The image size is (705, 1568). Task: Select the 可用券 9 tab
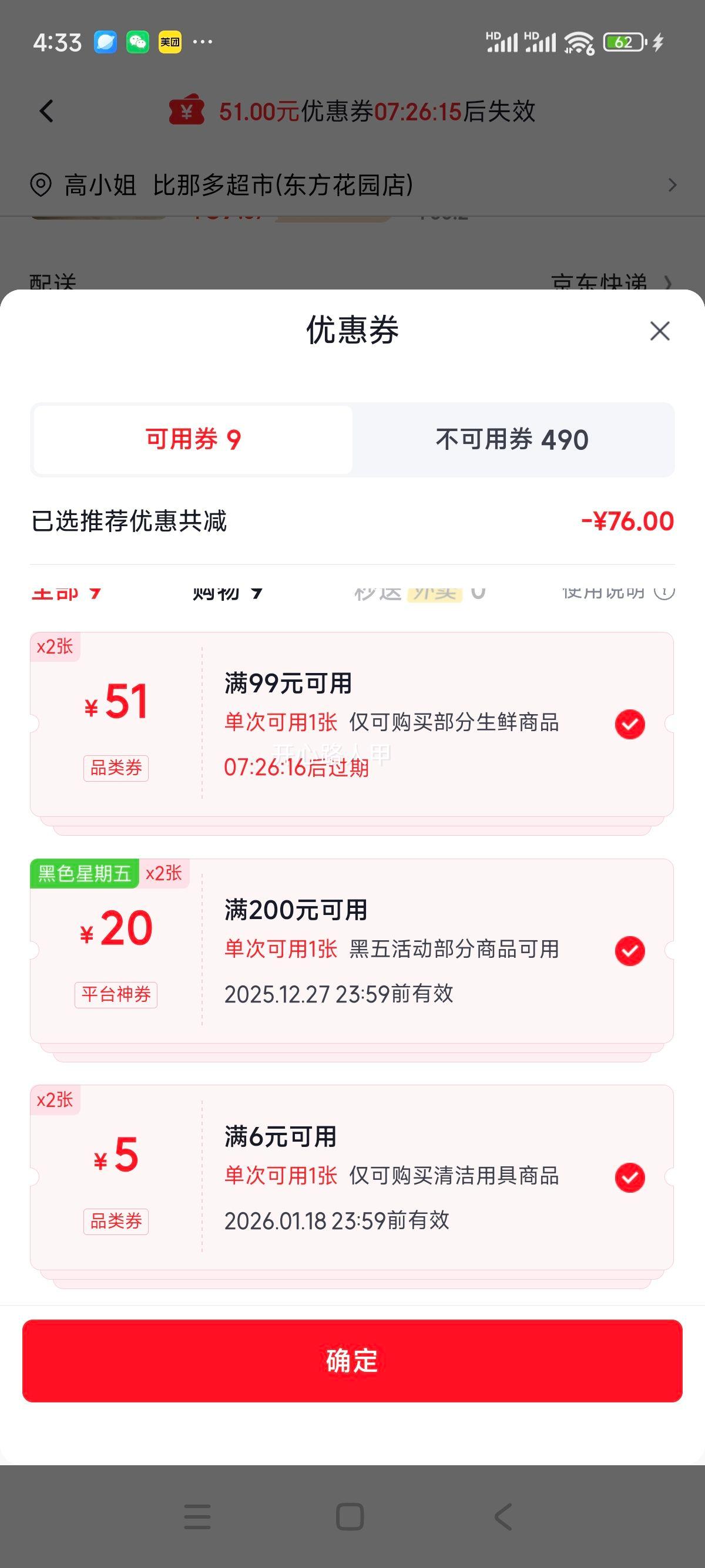(x=193, y=439)
